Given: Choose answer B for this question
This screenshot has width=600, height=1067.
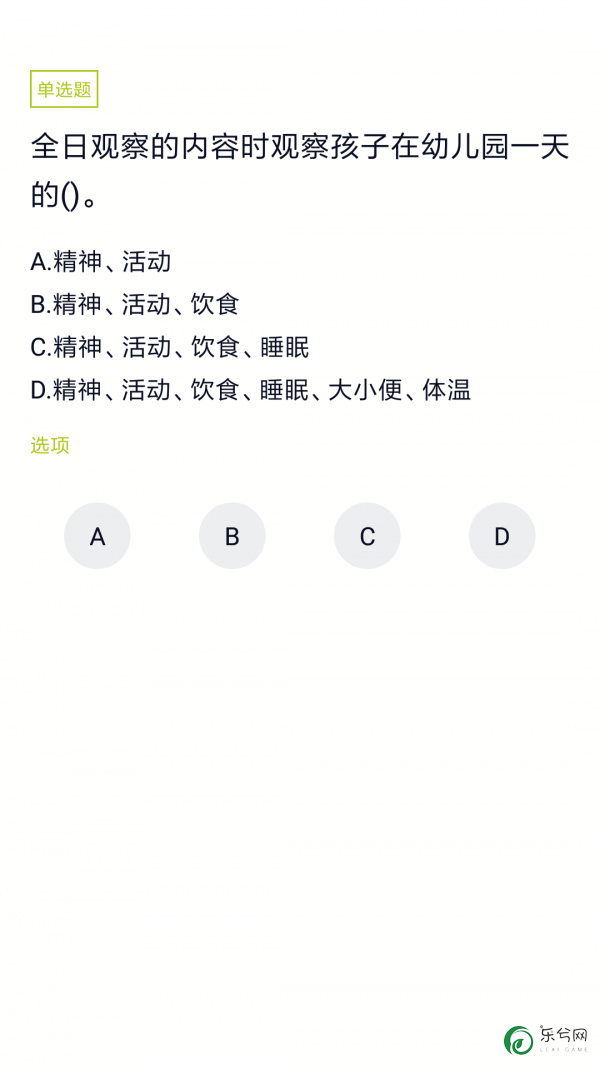Looking at the screenshot, I should coord(232,536).
